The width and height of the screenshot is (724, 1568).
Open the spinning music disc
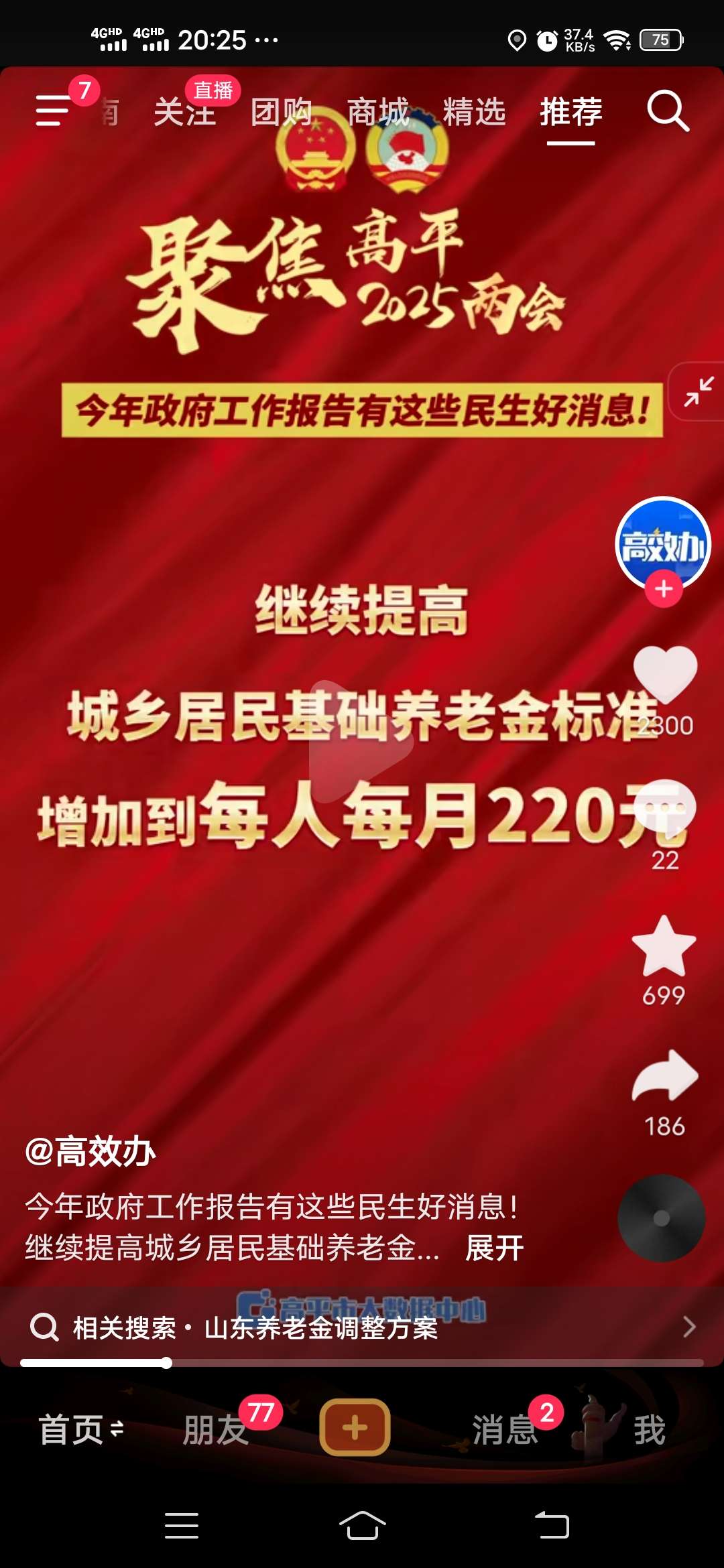661,1218
